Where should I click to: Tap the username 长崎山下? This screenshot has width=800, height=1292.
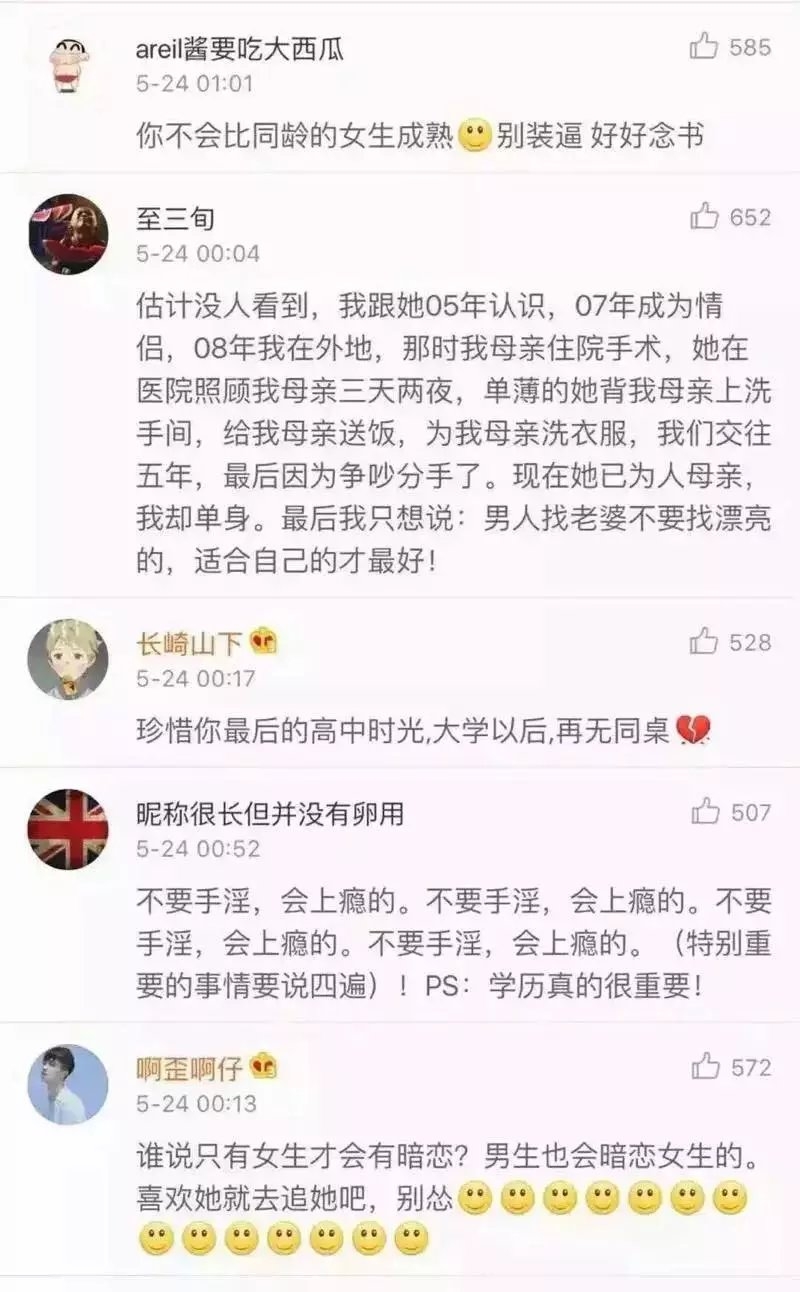[189, 643]
